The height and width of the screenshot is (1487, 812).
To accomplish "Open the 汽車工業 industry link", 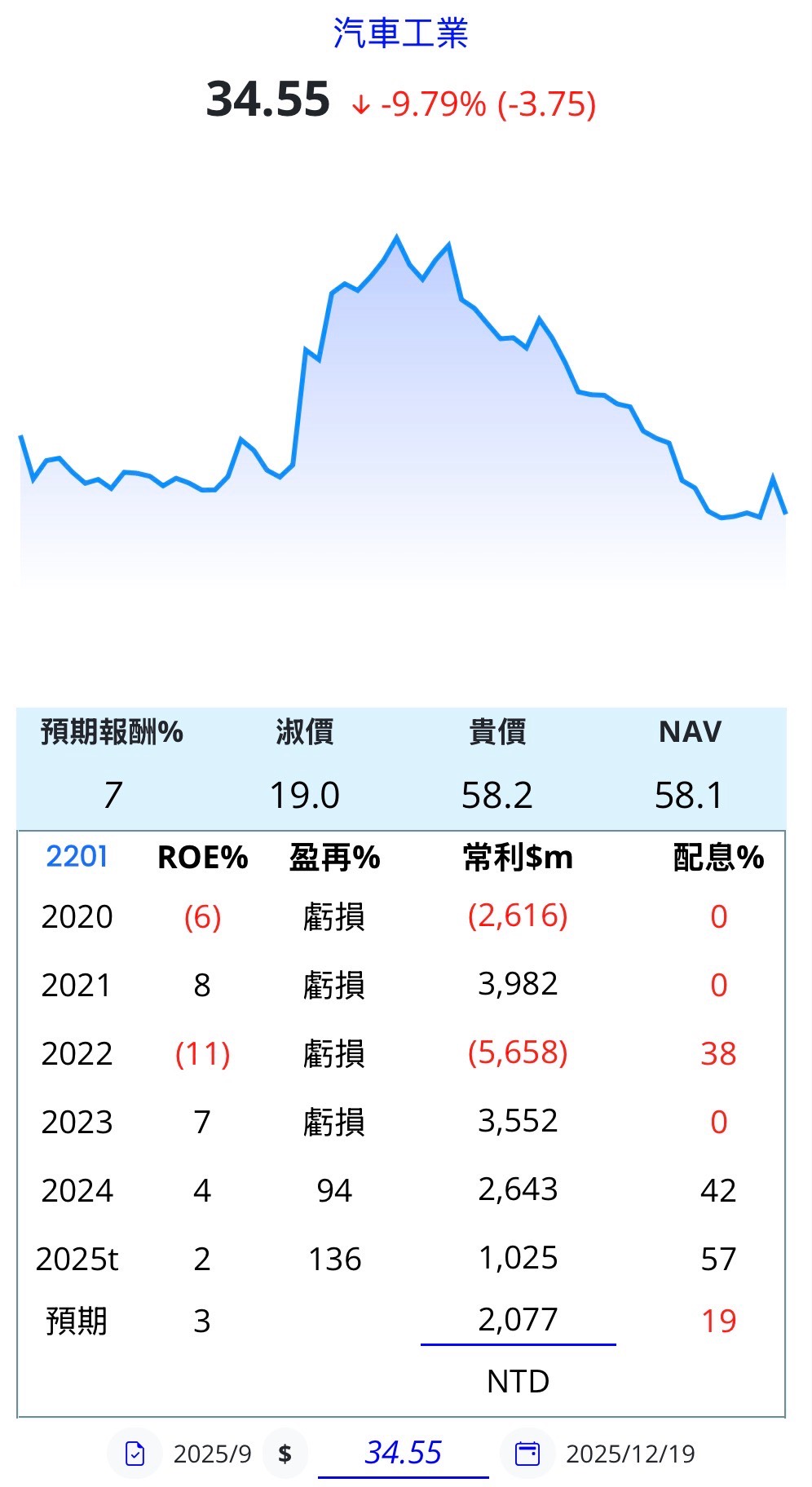I will click(400, 33).
